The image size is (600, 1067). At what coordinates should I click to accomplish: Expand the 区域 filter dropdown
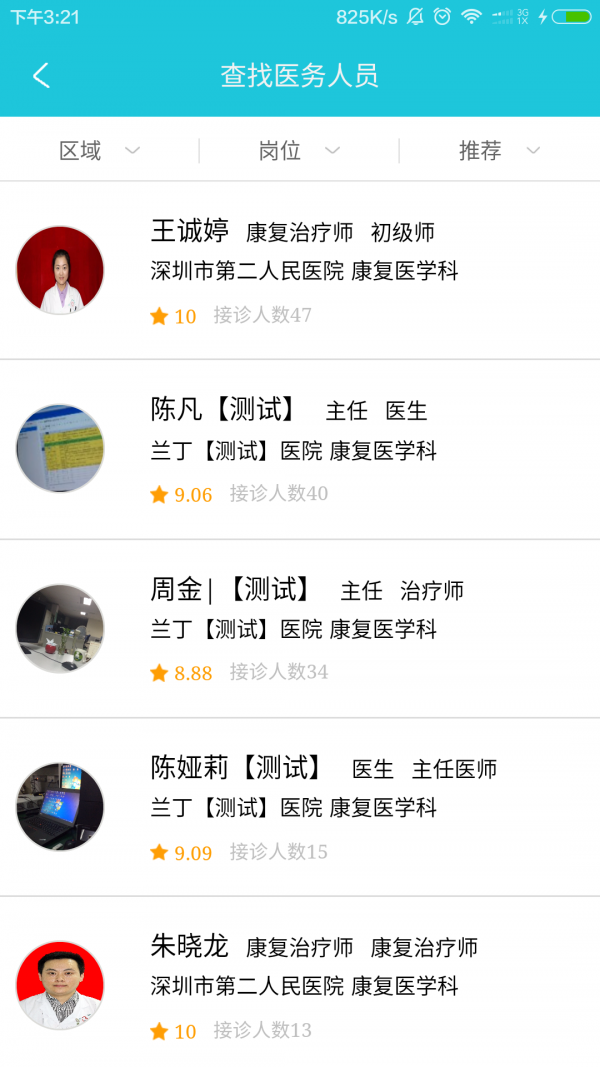99,151
